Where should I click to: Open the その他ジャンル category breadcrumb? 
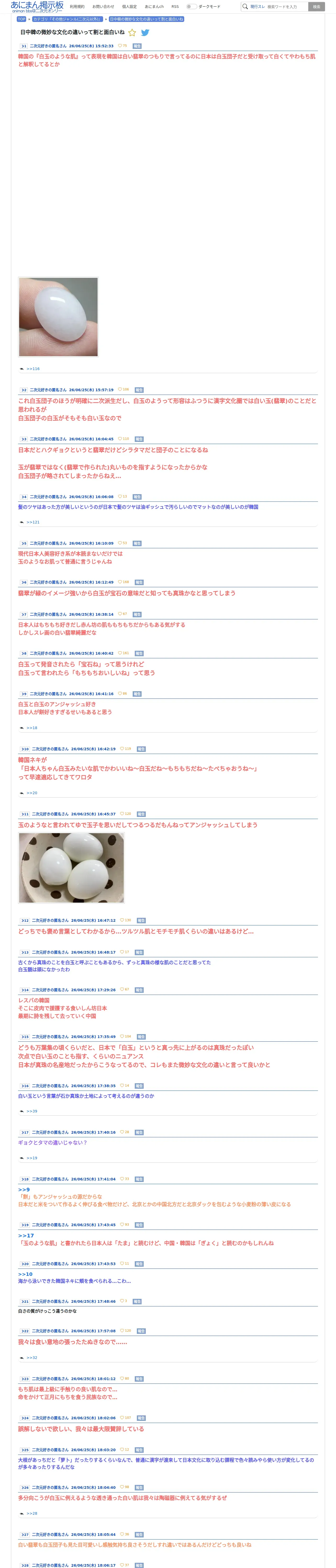coord(66,19)
